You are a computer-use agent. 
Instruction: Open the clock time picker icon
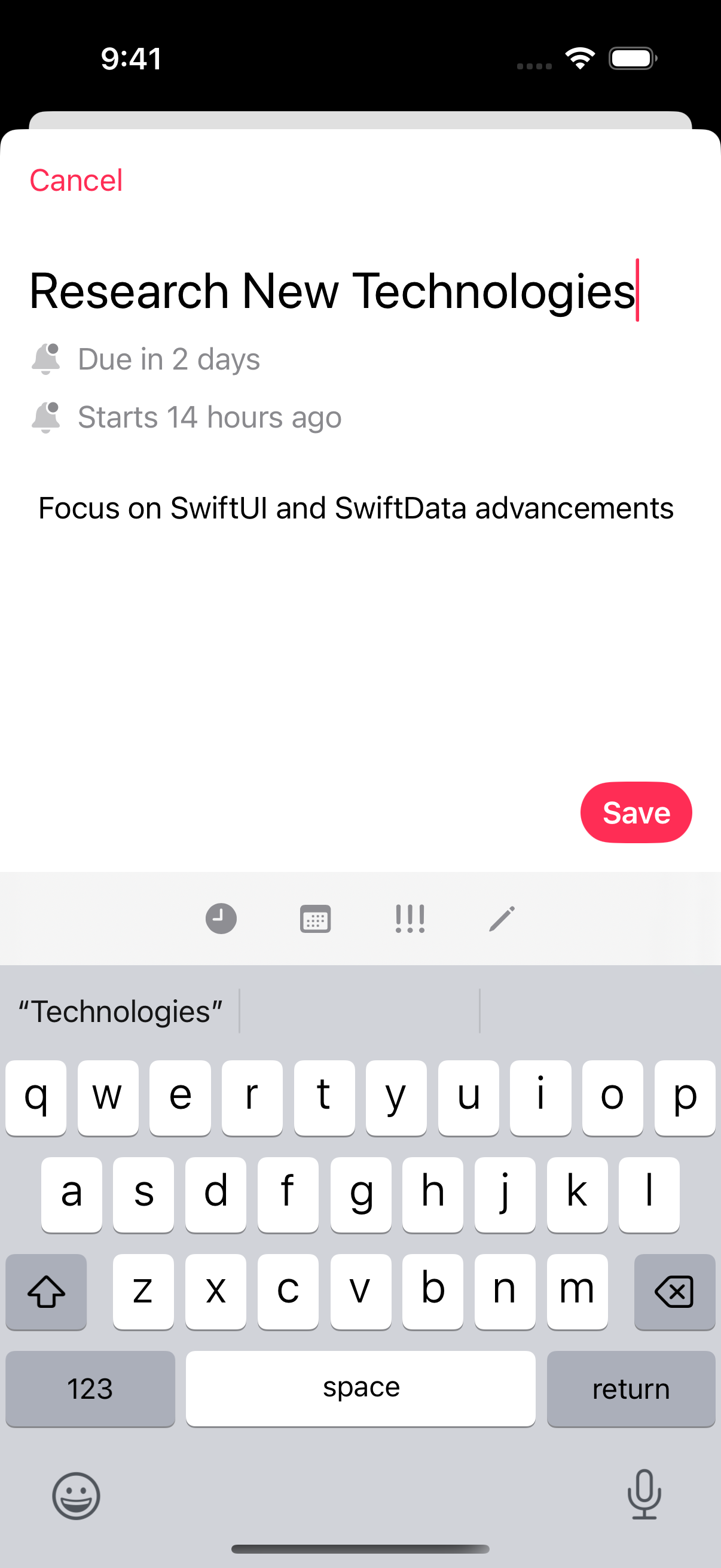(x=221, y=919)
